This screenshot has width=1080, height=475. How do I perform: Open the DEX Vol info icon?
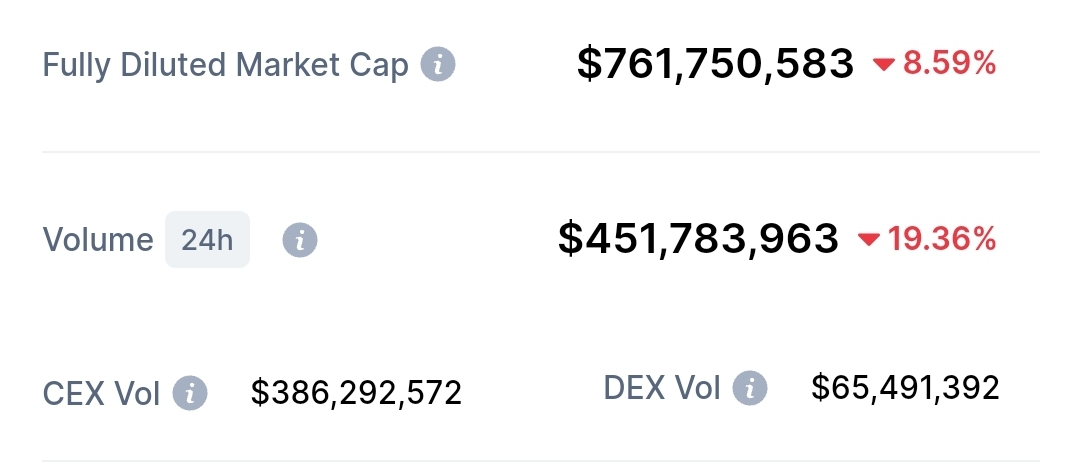click(749, 387)
